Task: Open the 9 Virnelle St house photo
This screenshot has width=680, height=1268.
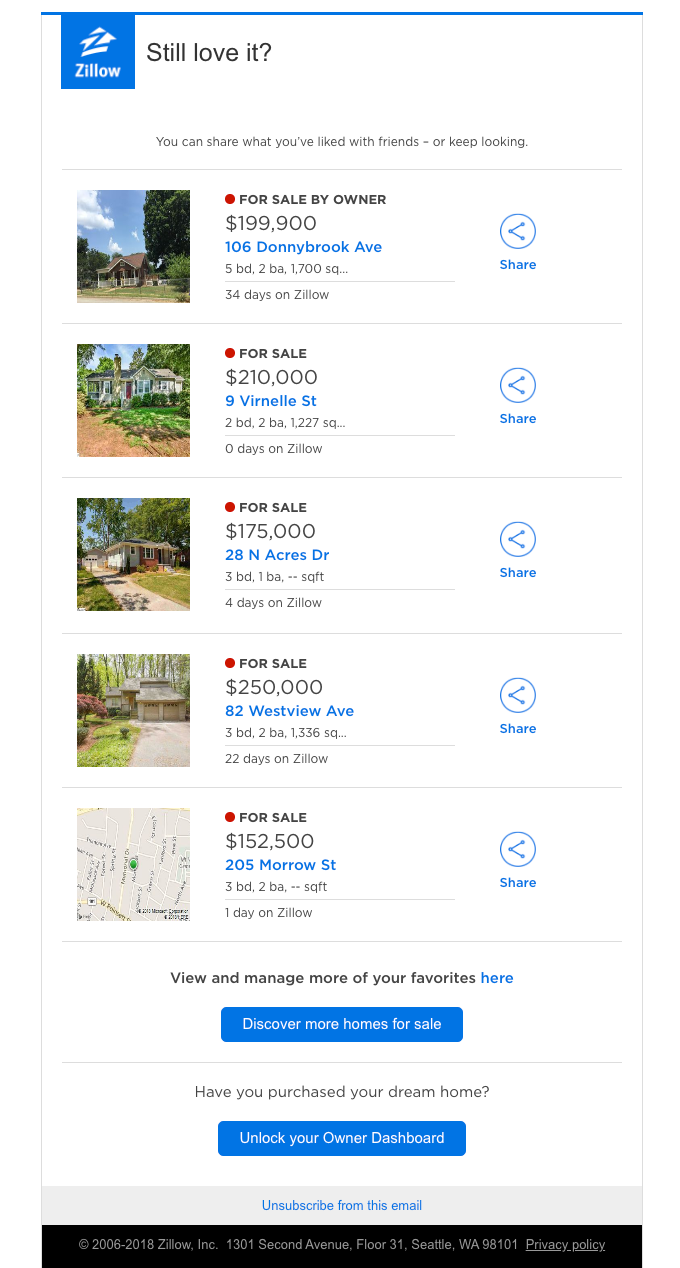Action: pos(133,400)
